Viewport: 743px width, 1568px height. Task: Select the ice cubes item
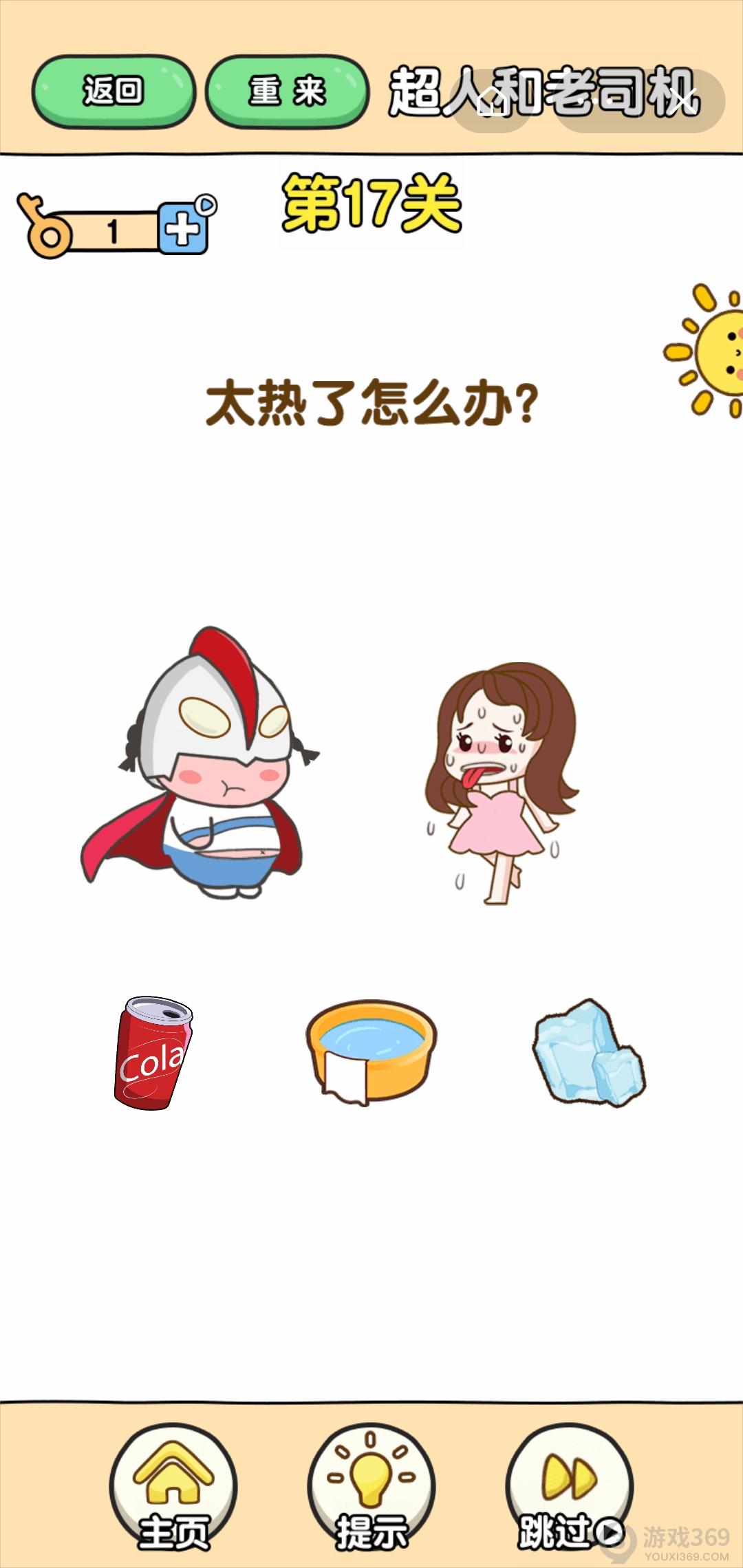click(589, 1053)
